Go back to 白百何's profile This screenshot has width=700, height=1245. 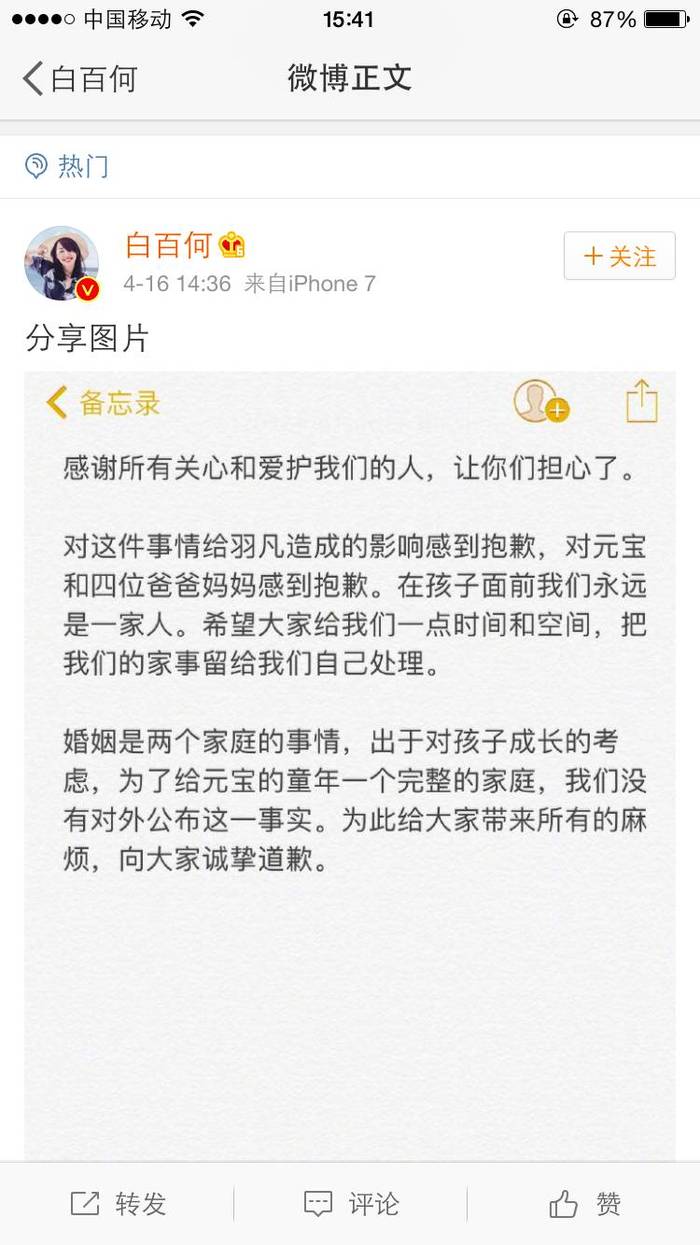pos(78,78)
